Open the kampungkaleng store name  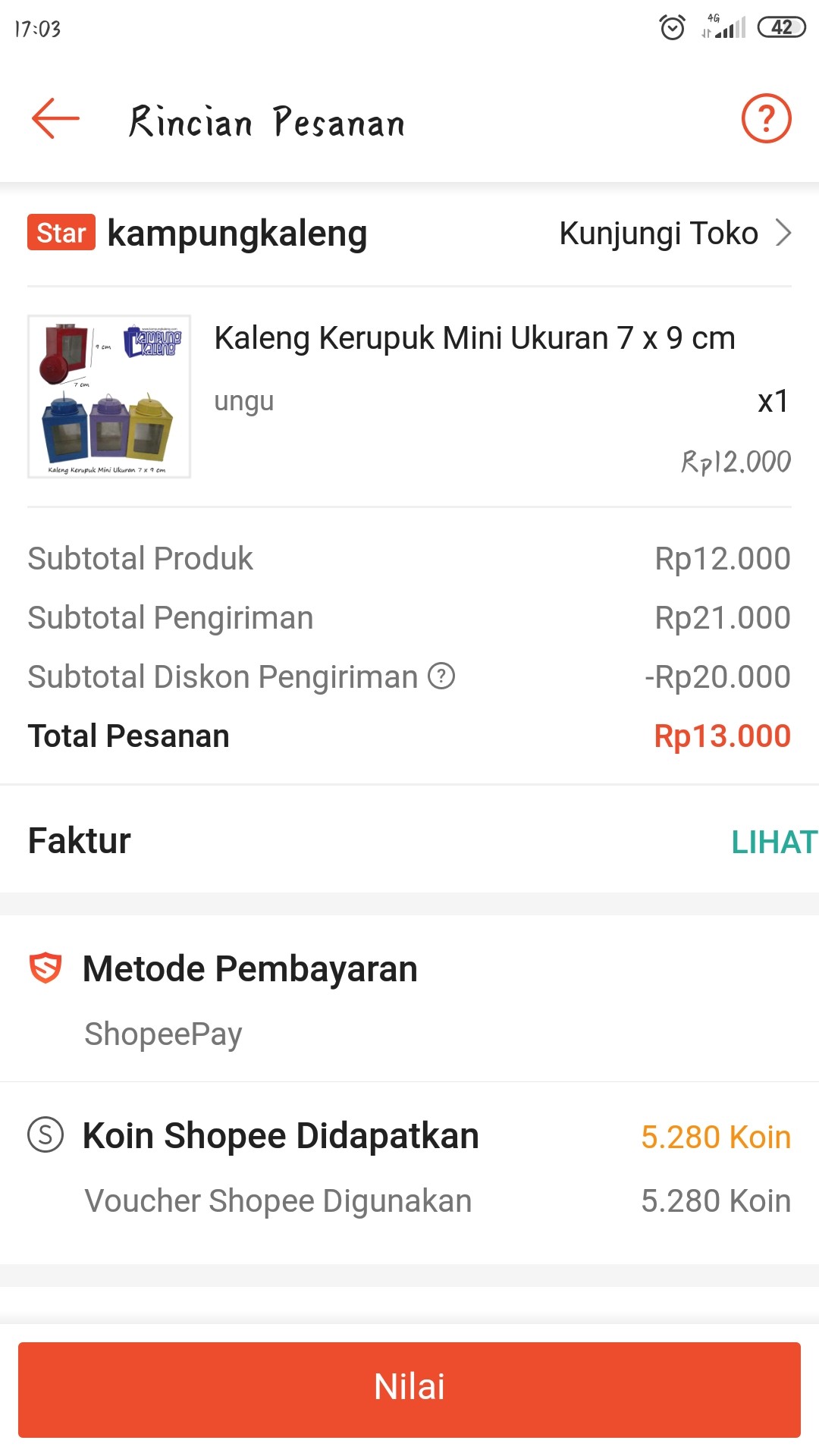236,233
